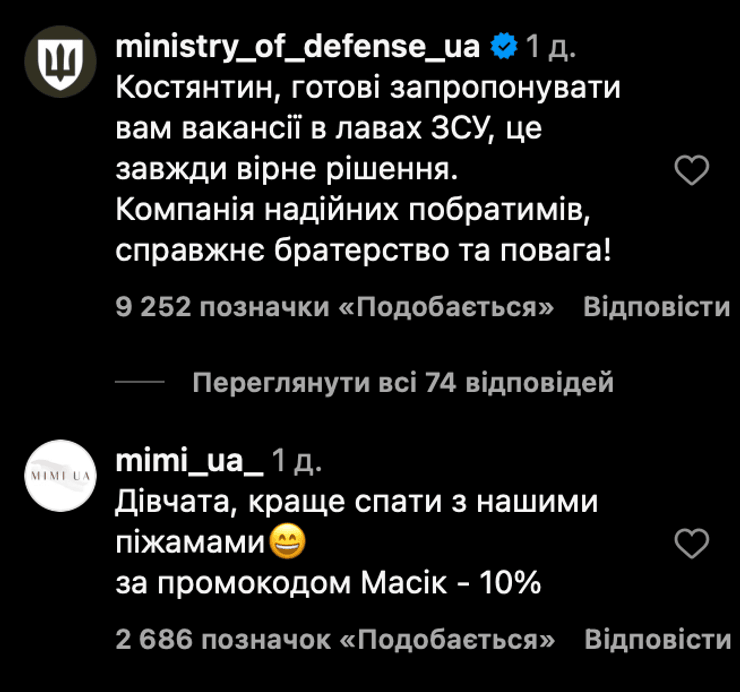This screenshot has height=692, width=740.
Task: Reply to the ministry_of_defense_ua comment
Action: [656, 307]
